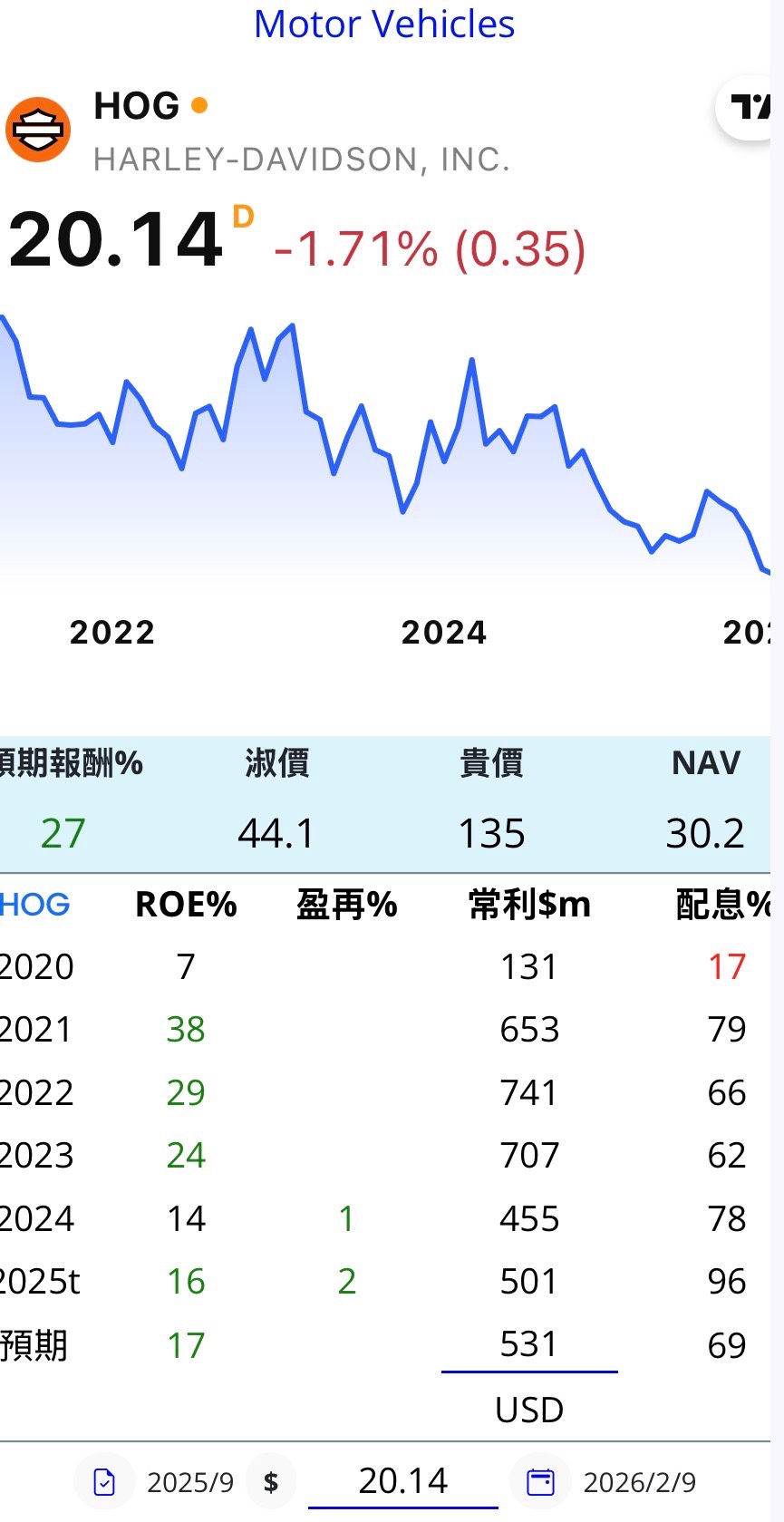Open the blue HOG link in the table
Viewport: 784px width, 1522px height.
pyautogui.click(x=34, y=904)
